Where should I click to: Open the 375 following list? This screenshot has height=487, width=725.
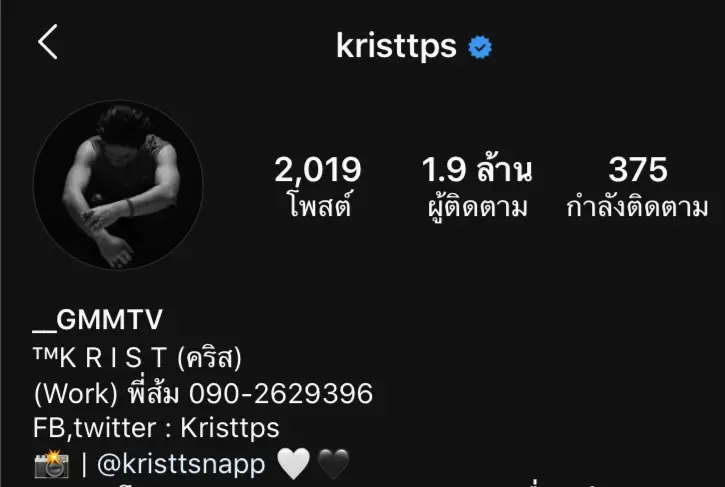click(x=636, y=187)
